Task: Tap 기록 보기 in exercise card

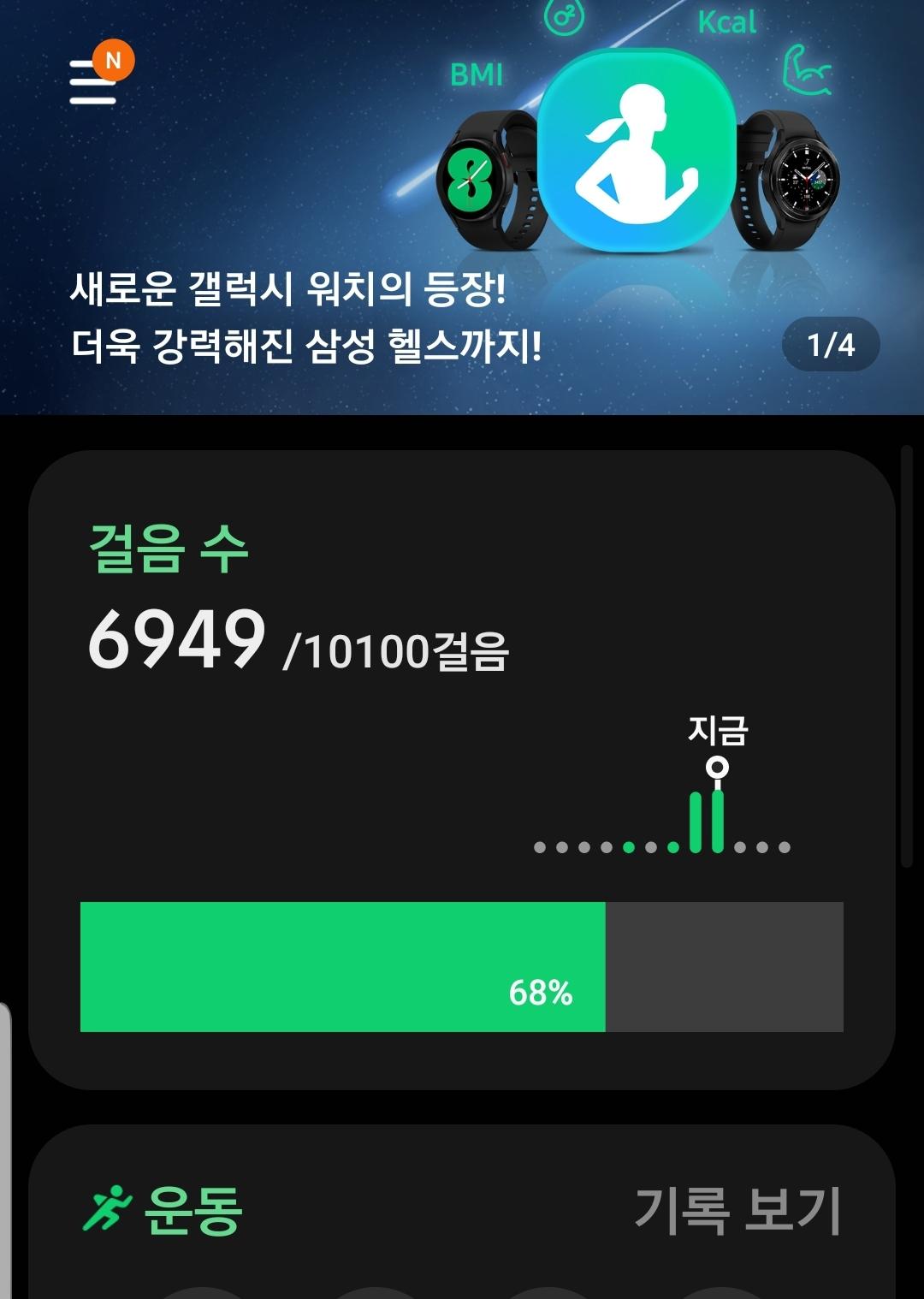Action: tap(737, 1209)
